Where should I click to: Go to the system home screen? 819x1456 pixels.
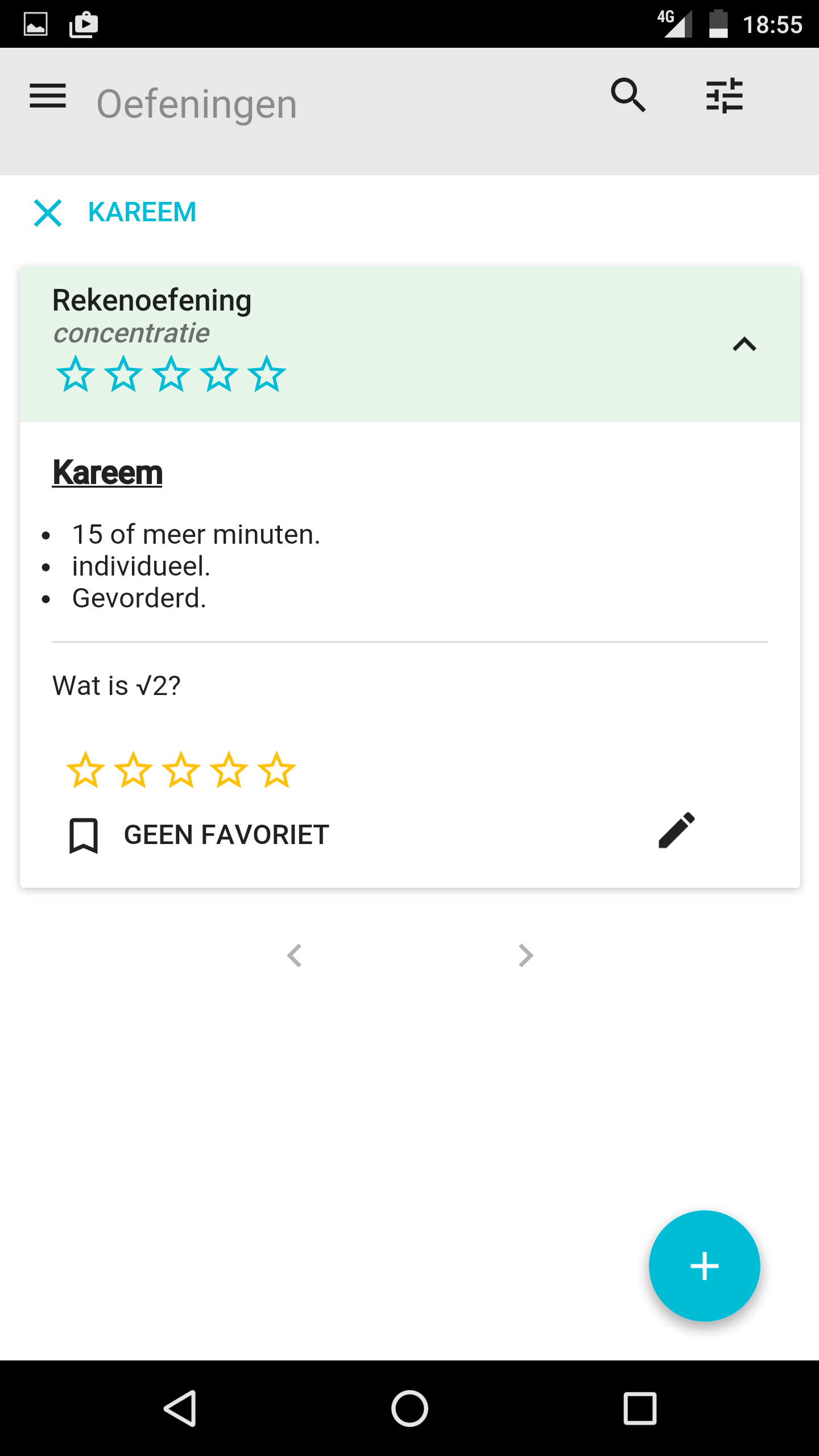tap(409, 1408)
